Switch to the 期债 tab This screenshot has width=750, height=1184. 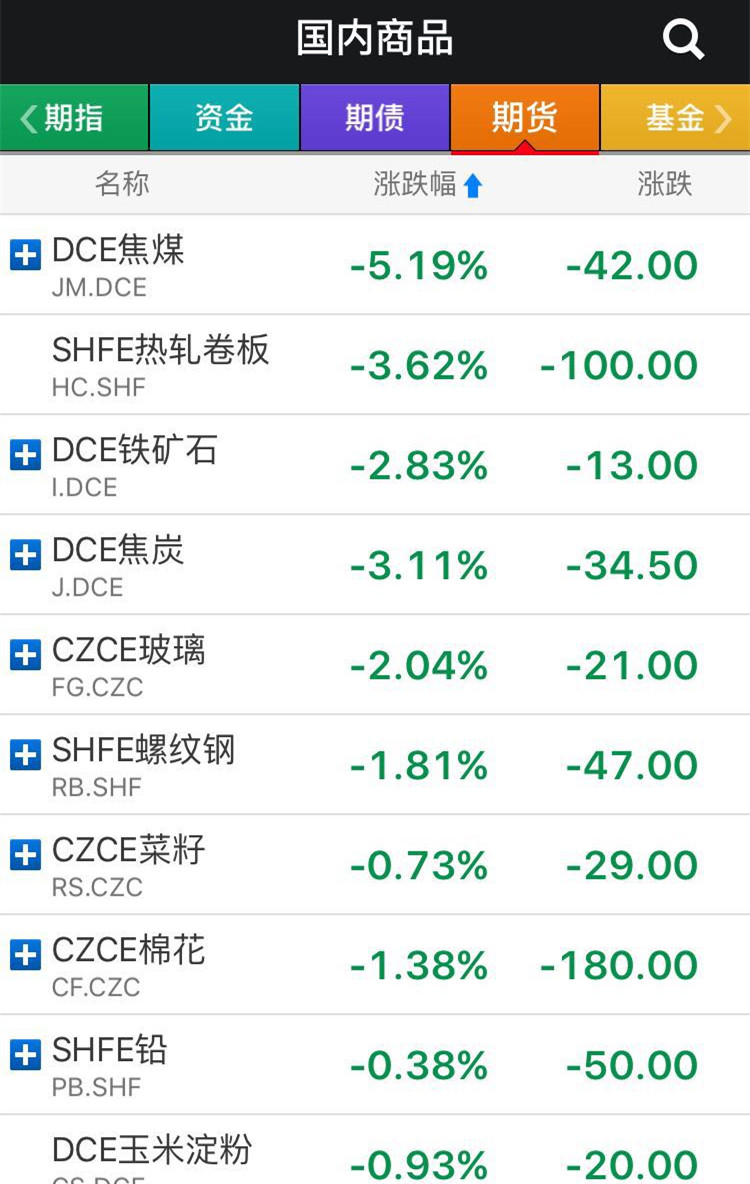375,118
